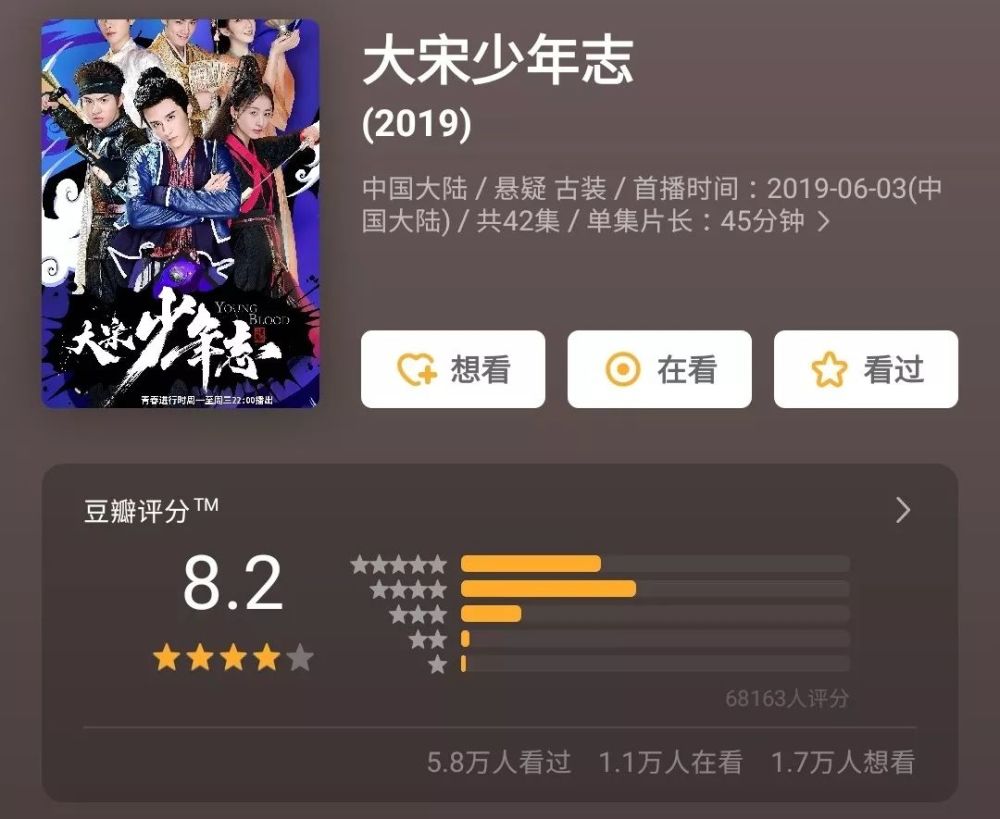
Task: Open the 大宋少年志 poster image
Action: click(180, 214)
